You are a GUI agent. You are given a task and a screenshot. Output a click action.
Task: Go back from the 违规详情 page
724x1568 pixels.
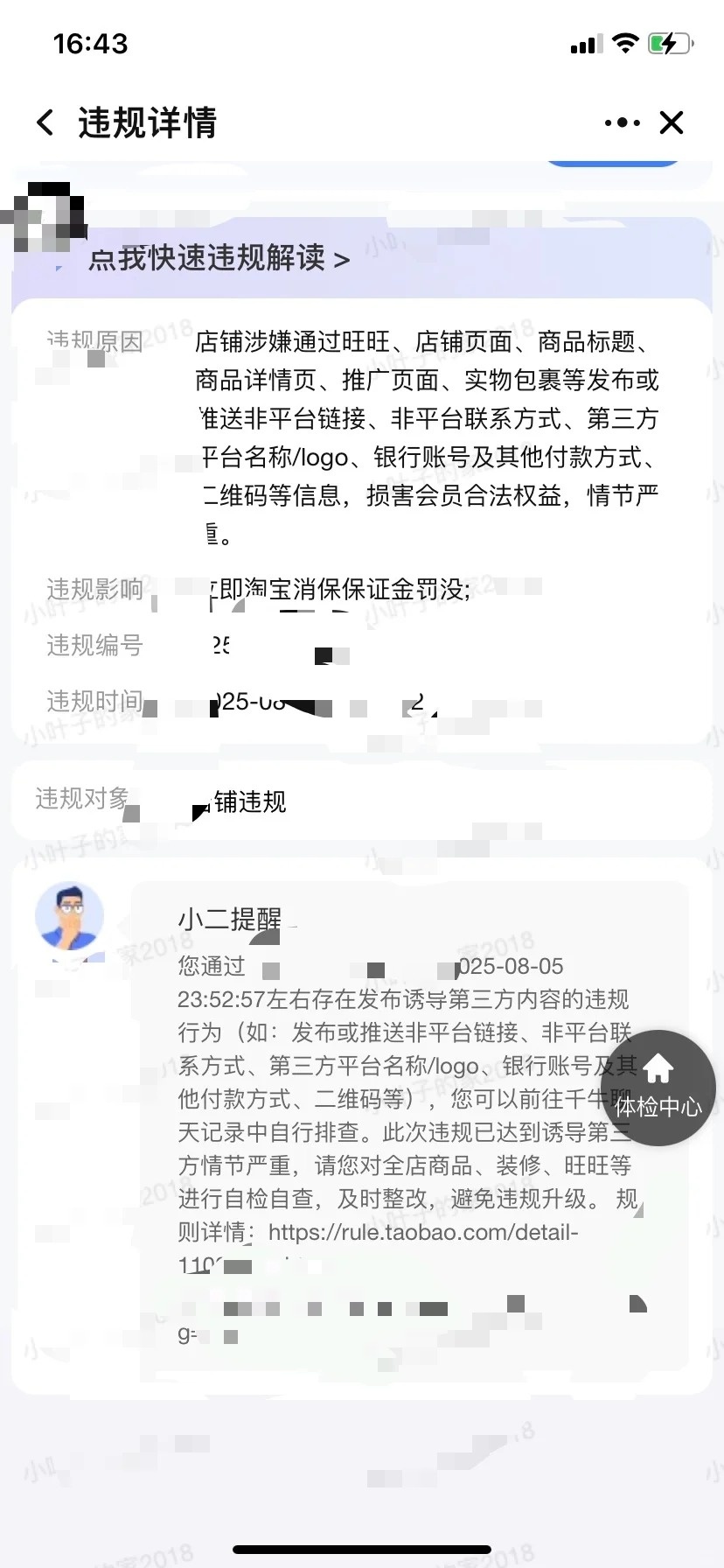click(45, 122)
